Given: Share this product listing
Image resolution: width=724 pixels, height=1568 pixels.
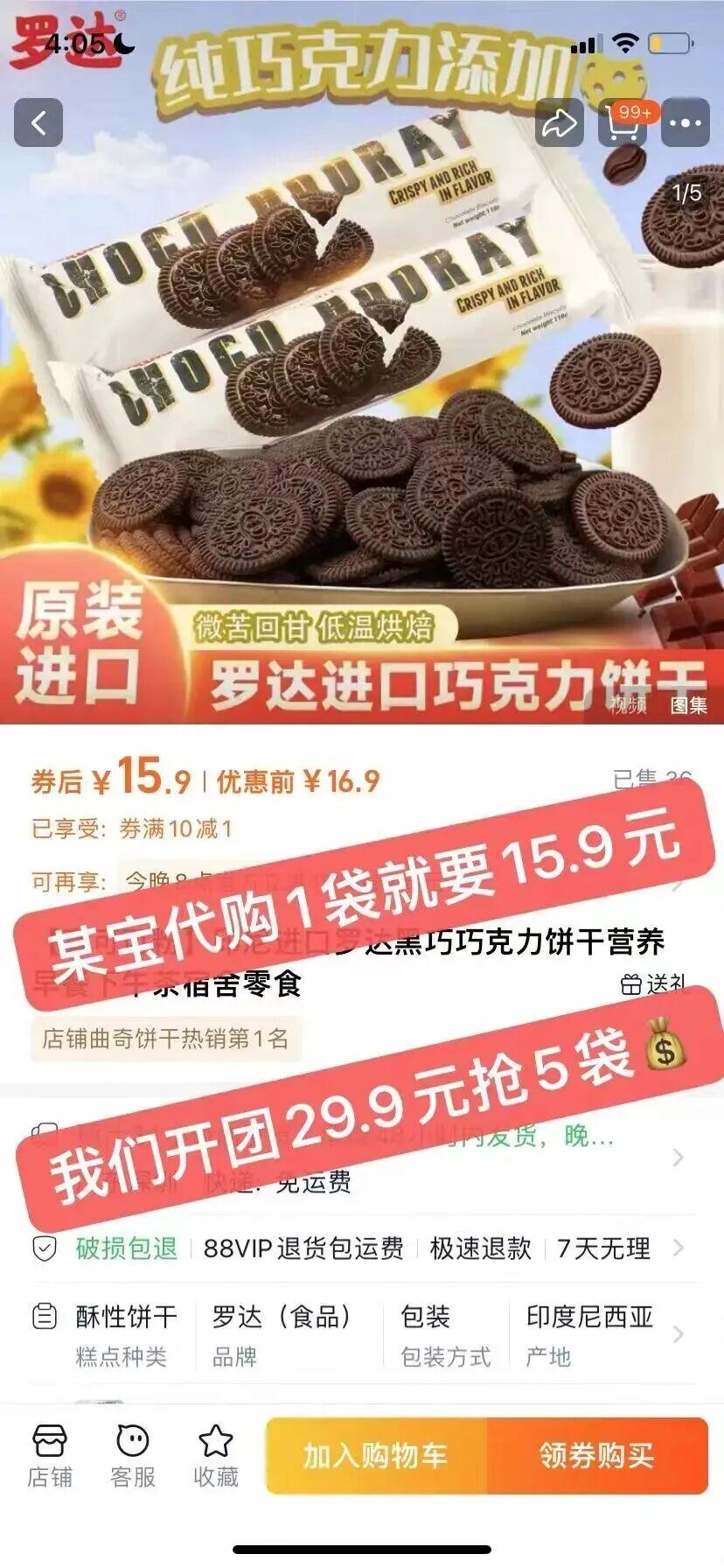Looking at the screenshot, I should coord(560,122).
